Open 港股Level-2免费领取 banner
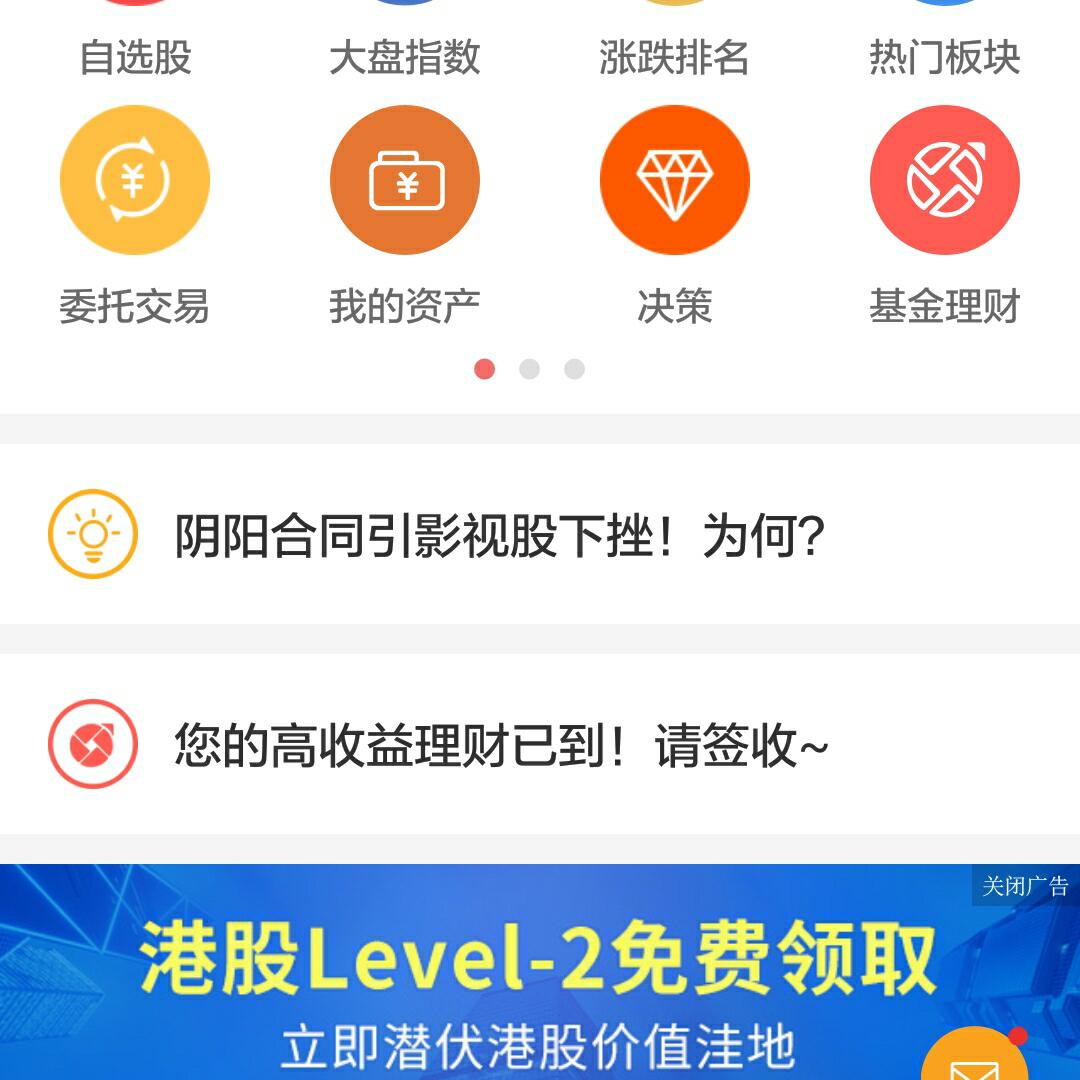 (x=500, y=980)
